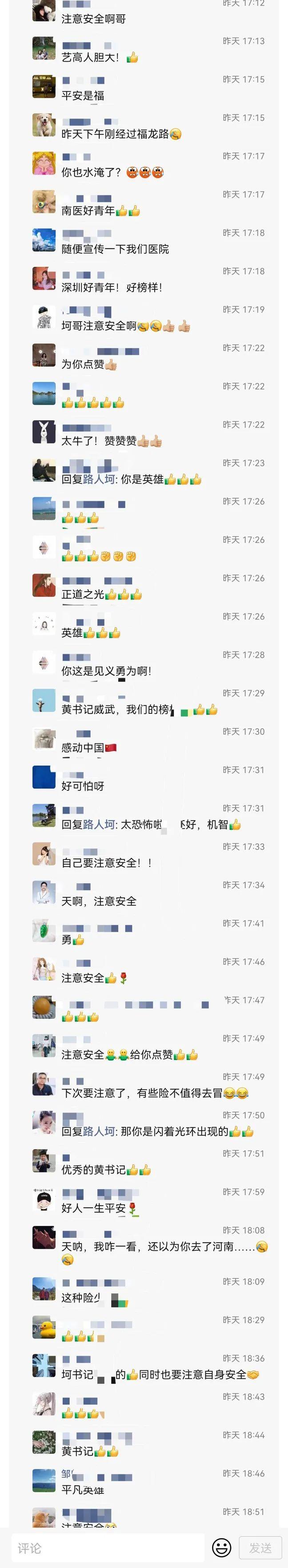Tap the 发送 send button
The width and height of the screenshot is (288, 1568).
coord(260,1547)
